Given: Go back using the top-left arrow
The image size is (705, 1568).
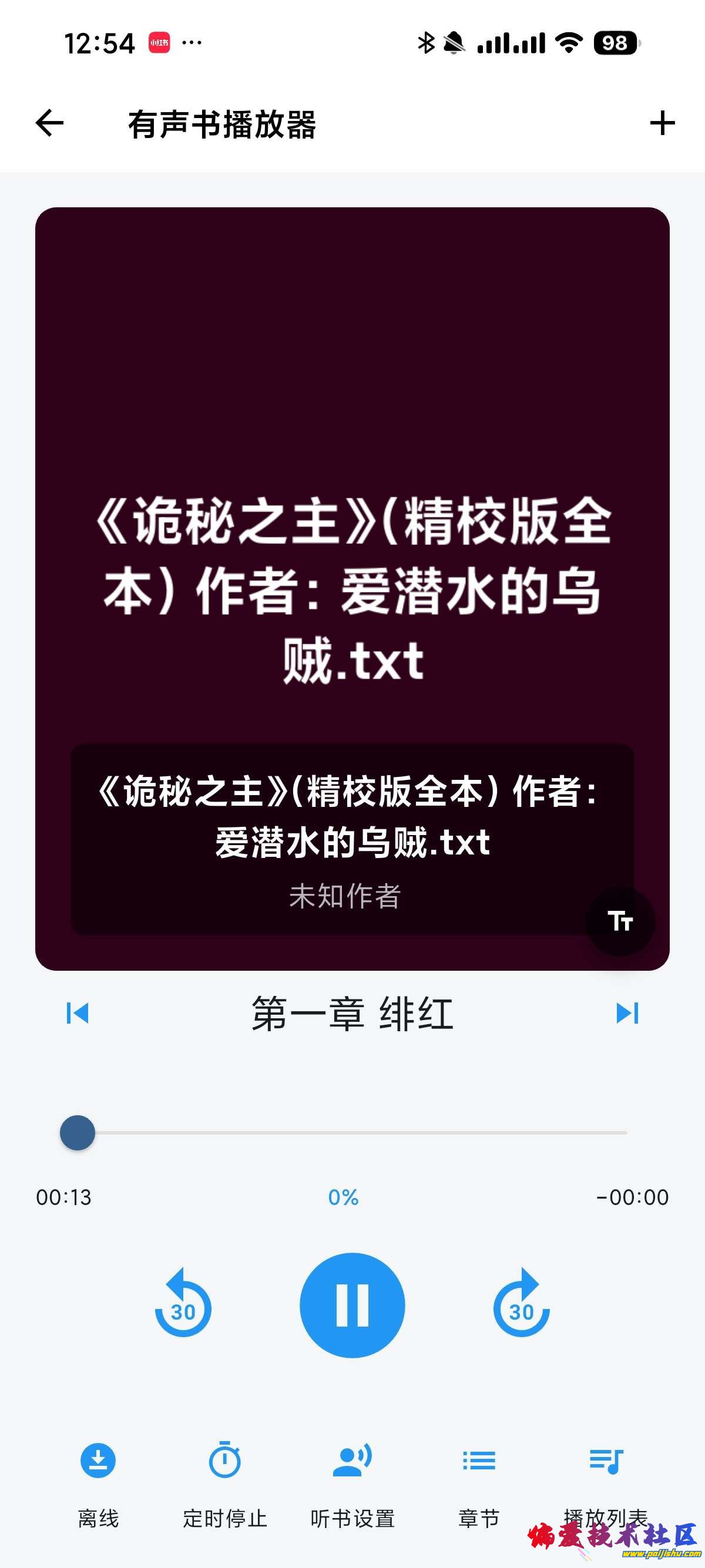Looking at the screenshot, I should [x=49, y=123].
